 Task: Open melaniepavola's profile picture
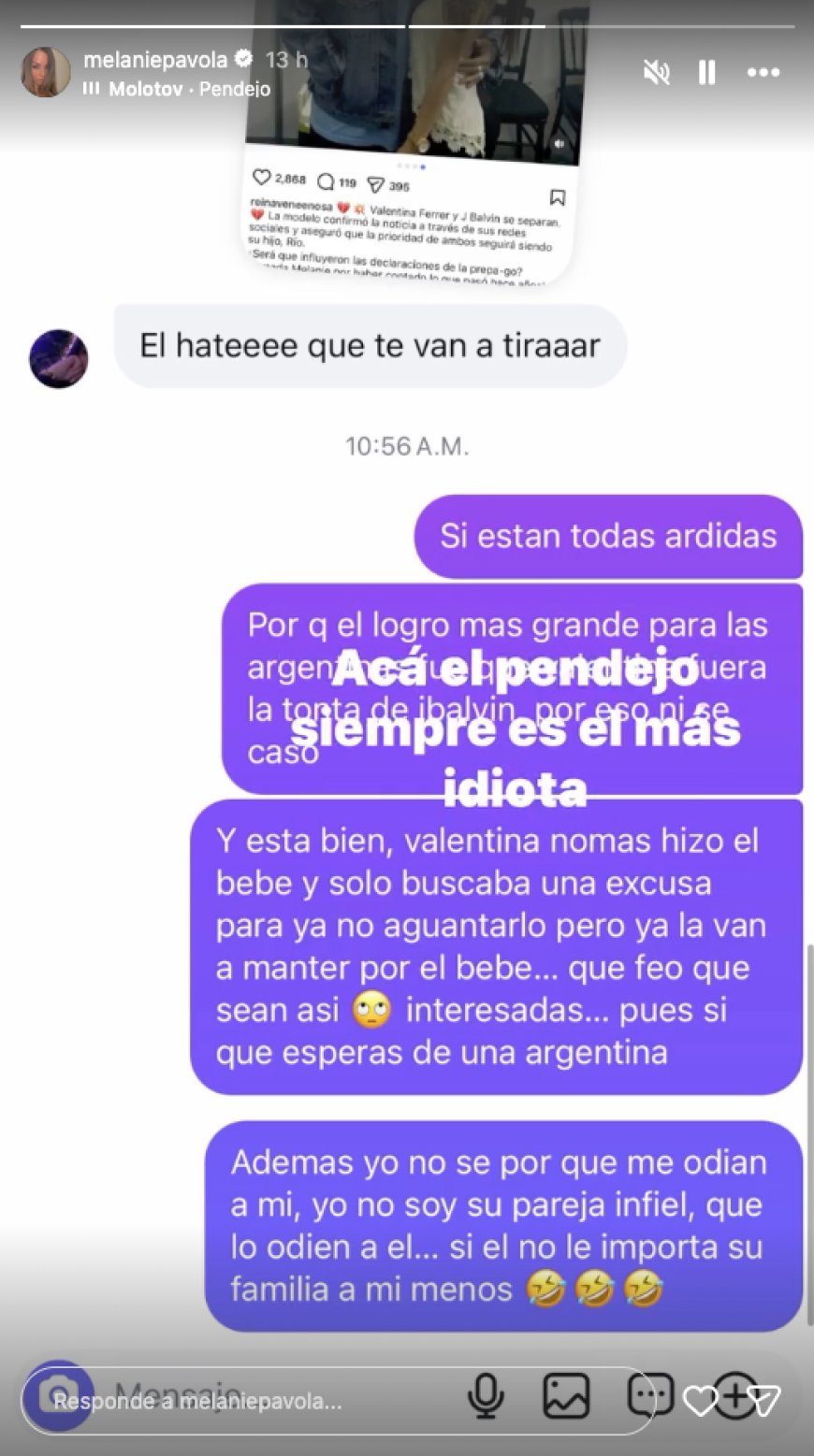point(46,72)
